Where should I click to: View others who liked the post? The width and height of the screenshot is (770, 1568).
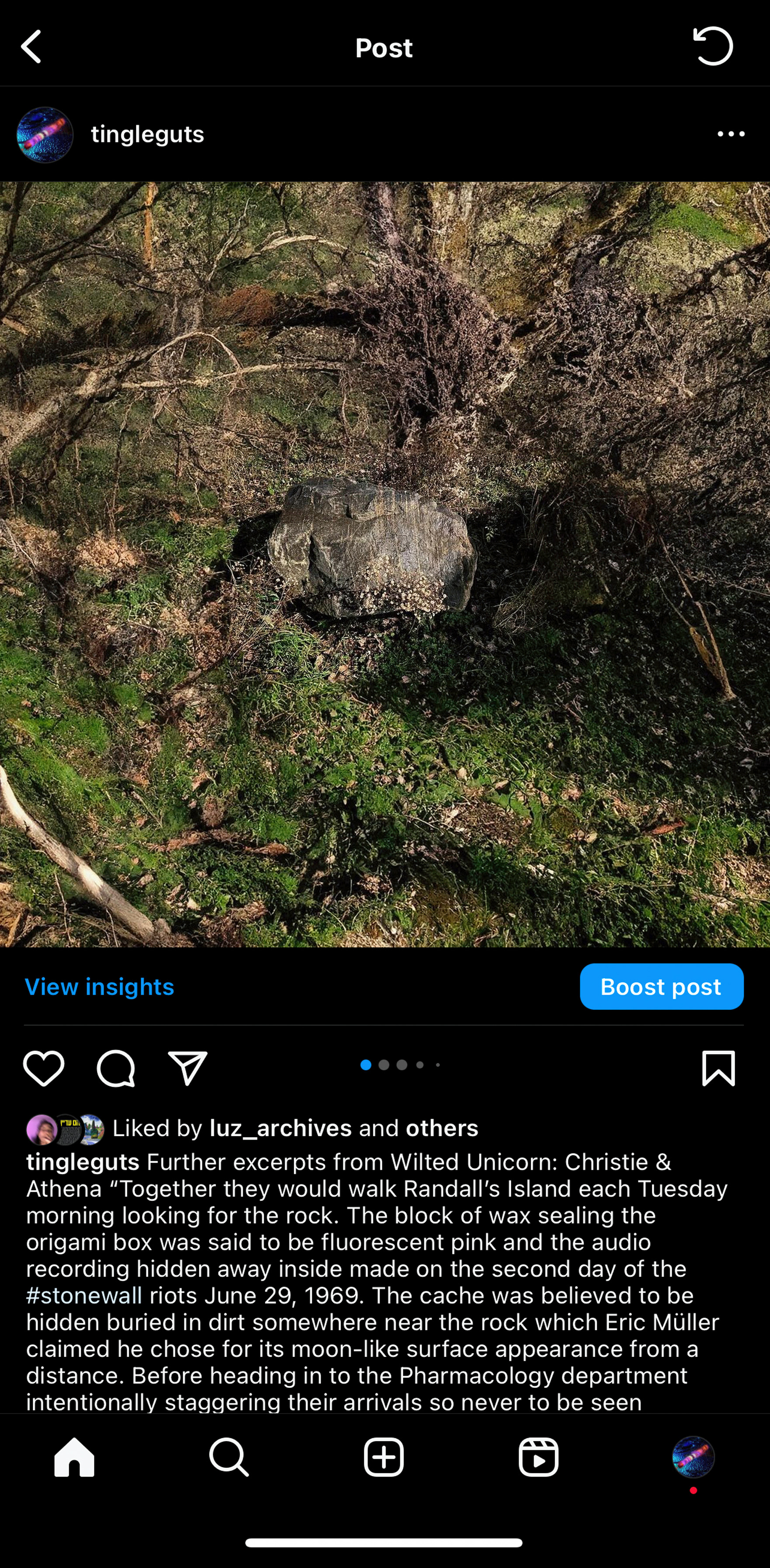[x=442, y=1128]
